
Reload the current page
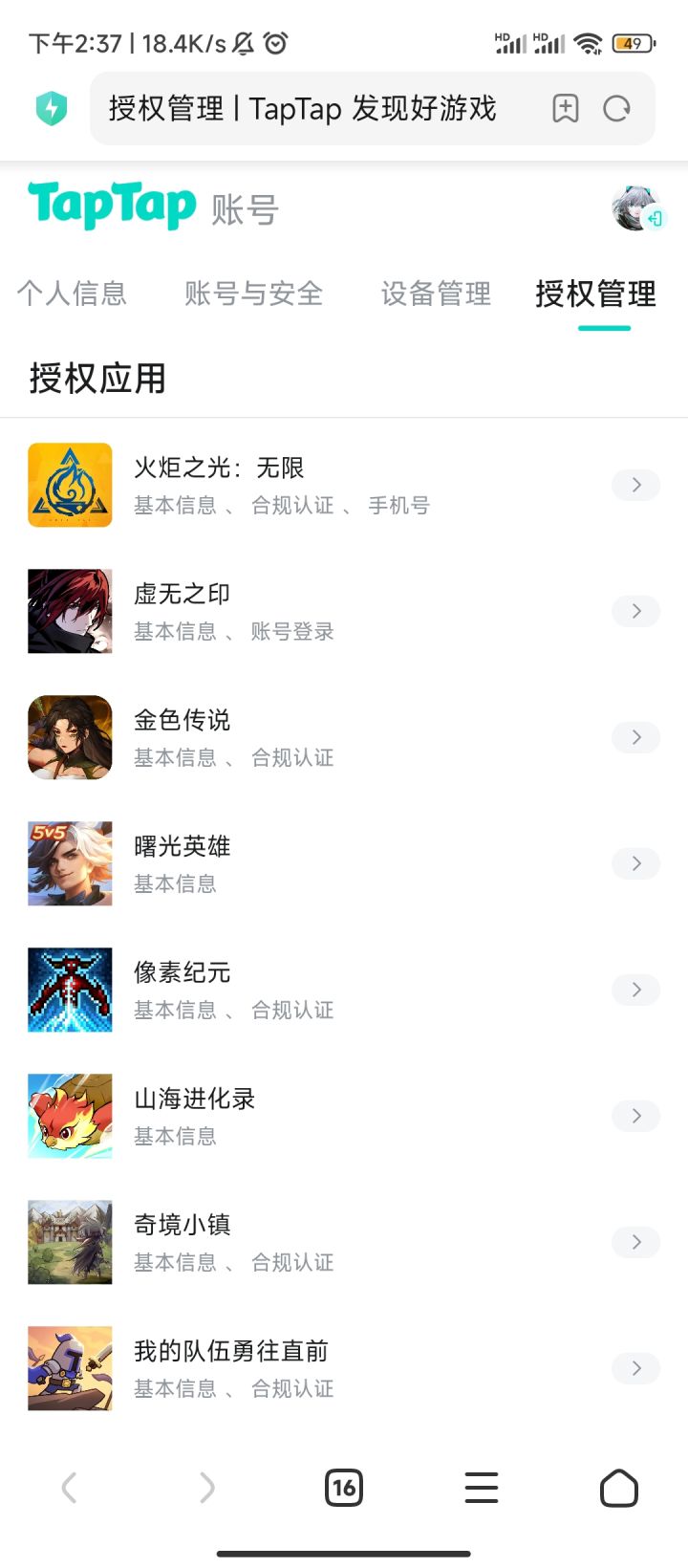(x=617, y=108)
